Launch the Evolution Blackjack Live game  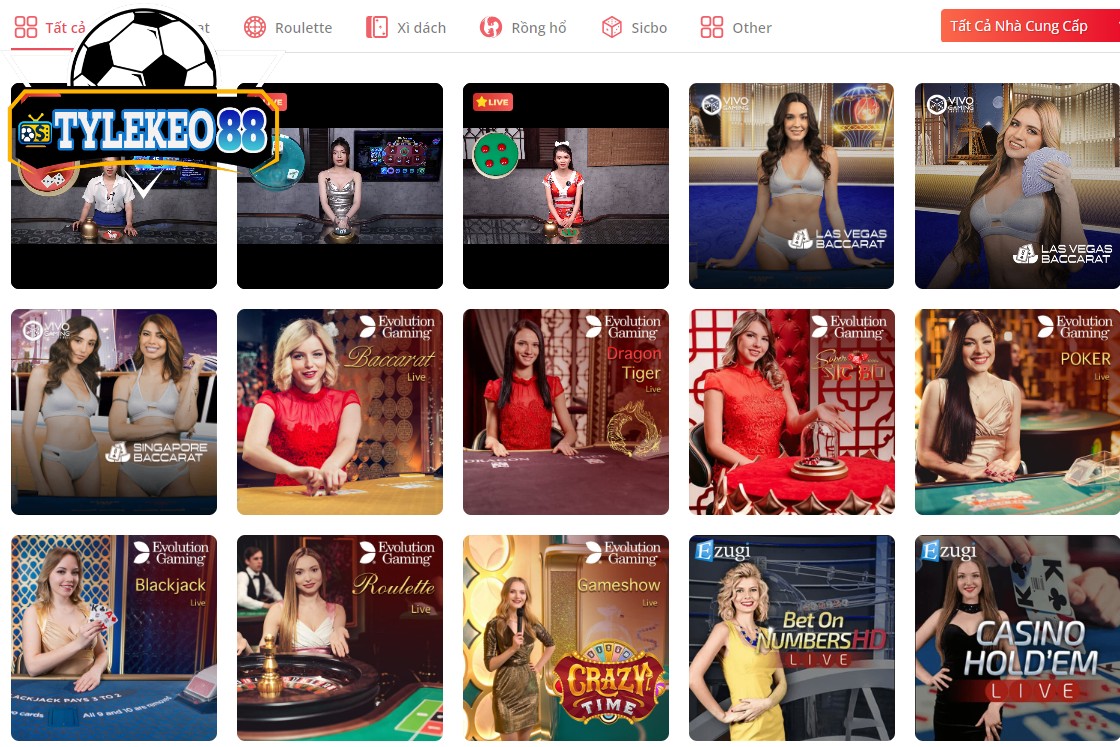[114, 638]
